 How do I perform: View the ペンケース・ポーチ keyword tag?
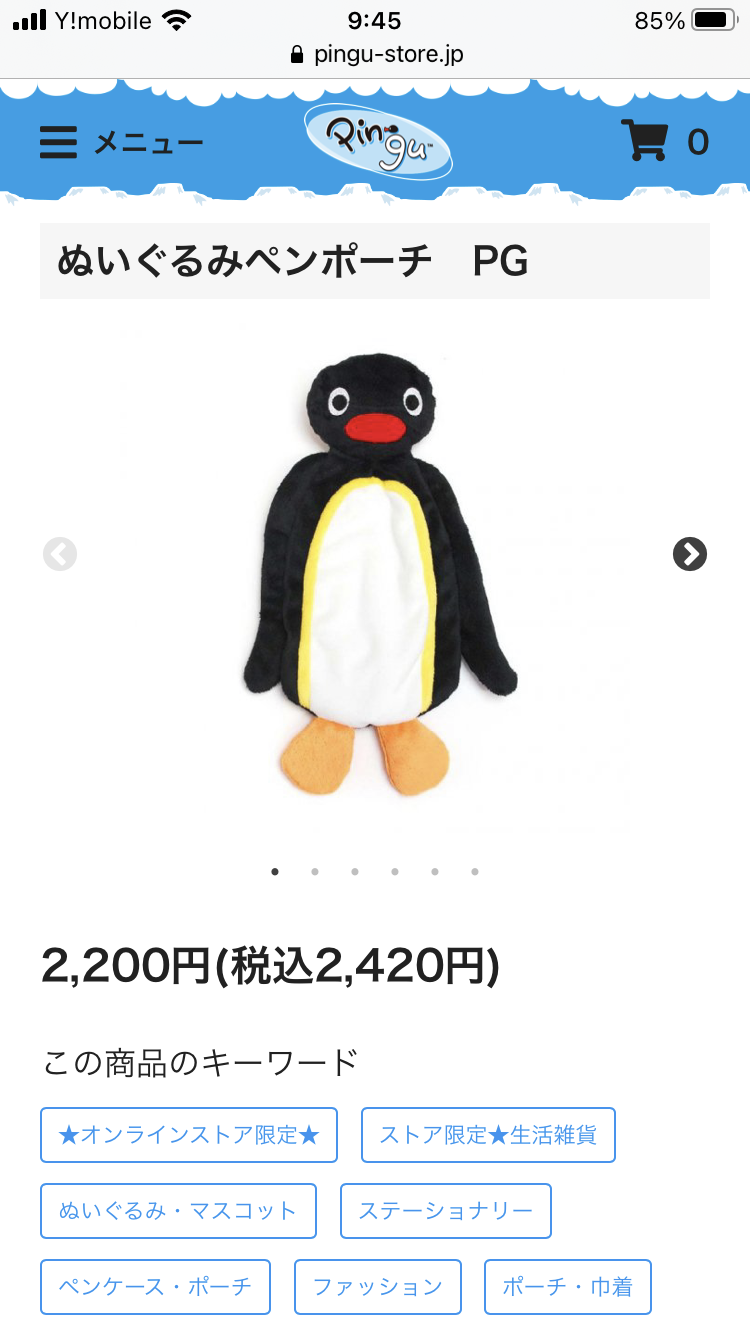point(155,1287)
